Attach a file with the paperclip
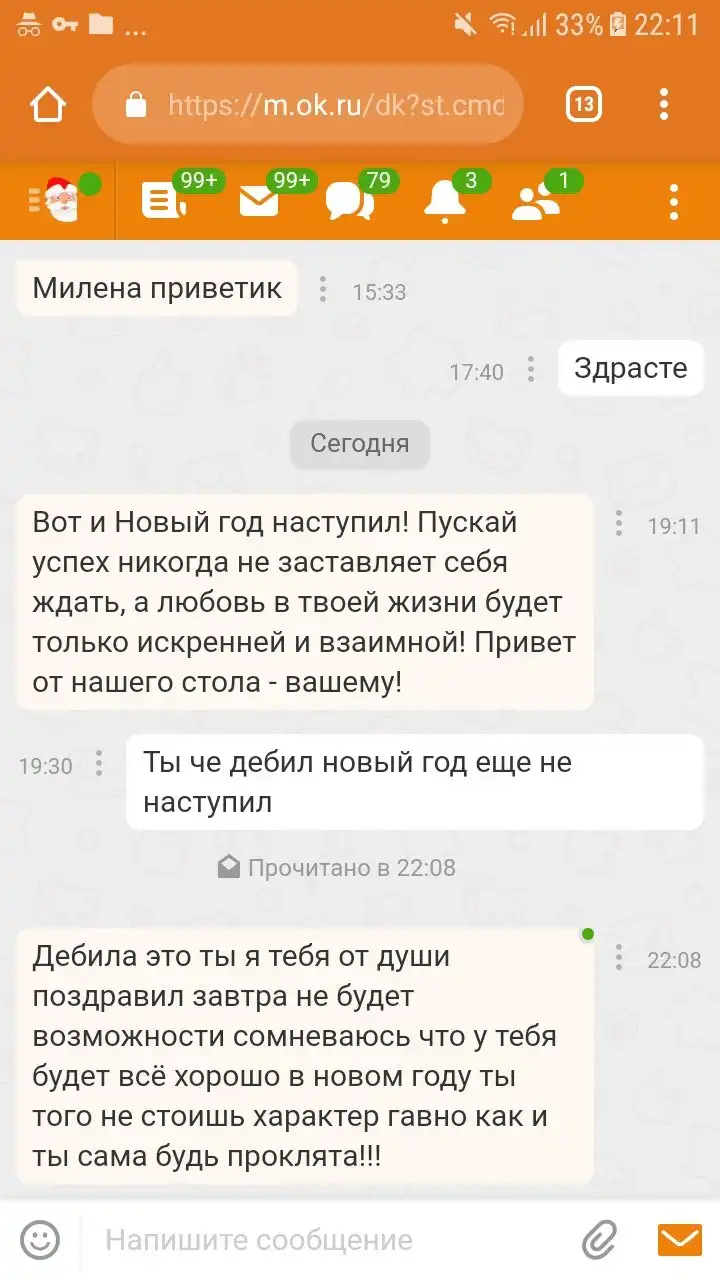The height and width of the screenshot is (1280, 720). pos(600,1240)
